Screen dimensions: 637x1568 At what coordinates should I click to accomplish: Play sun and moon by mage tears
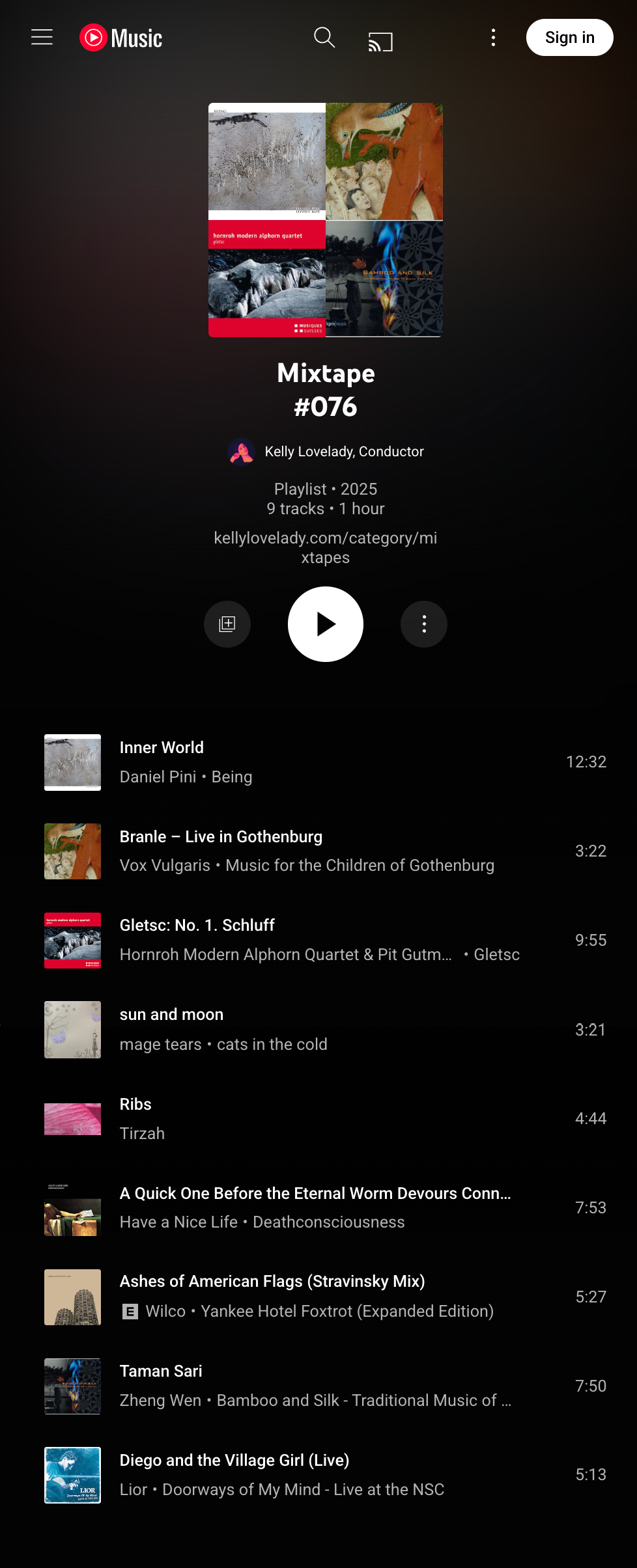171,1014
